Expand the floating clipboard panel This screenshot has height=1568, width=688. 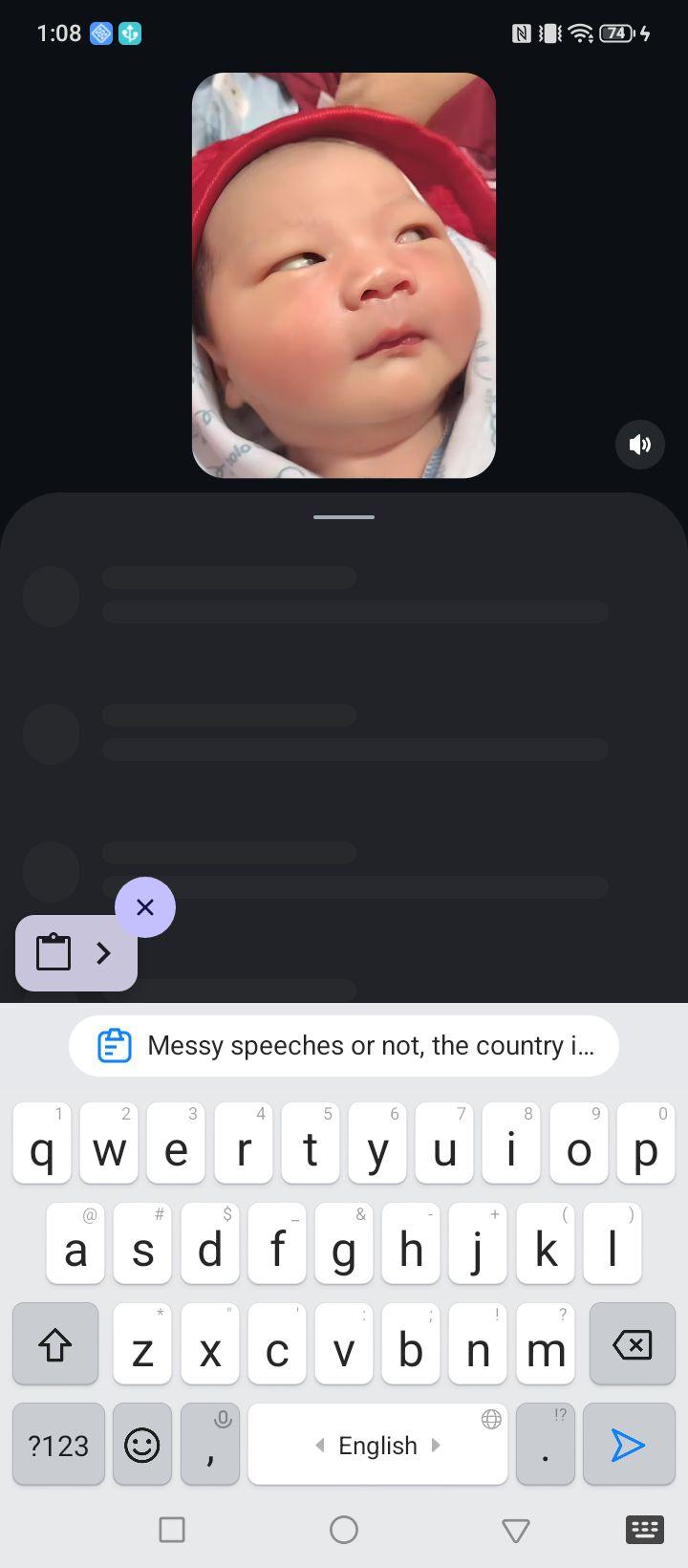click(x=76, y=952)
